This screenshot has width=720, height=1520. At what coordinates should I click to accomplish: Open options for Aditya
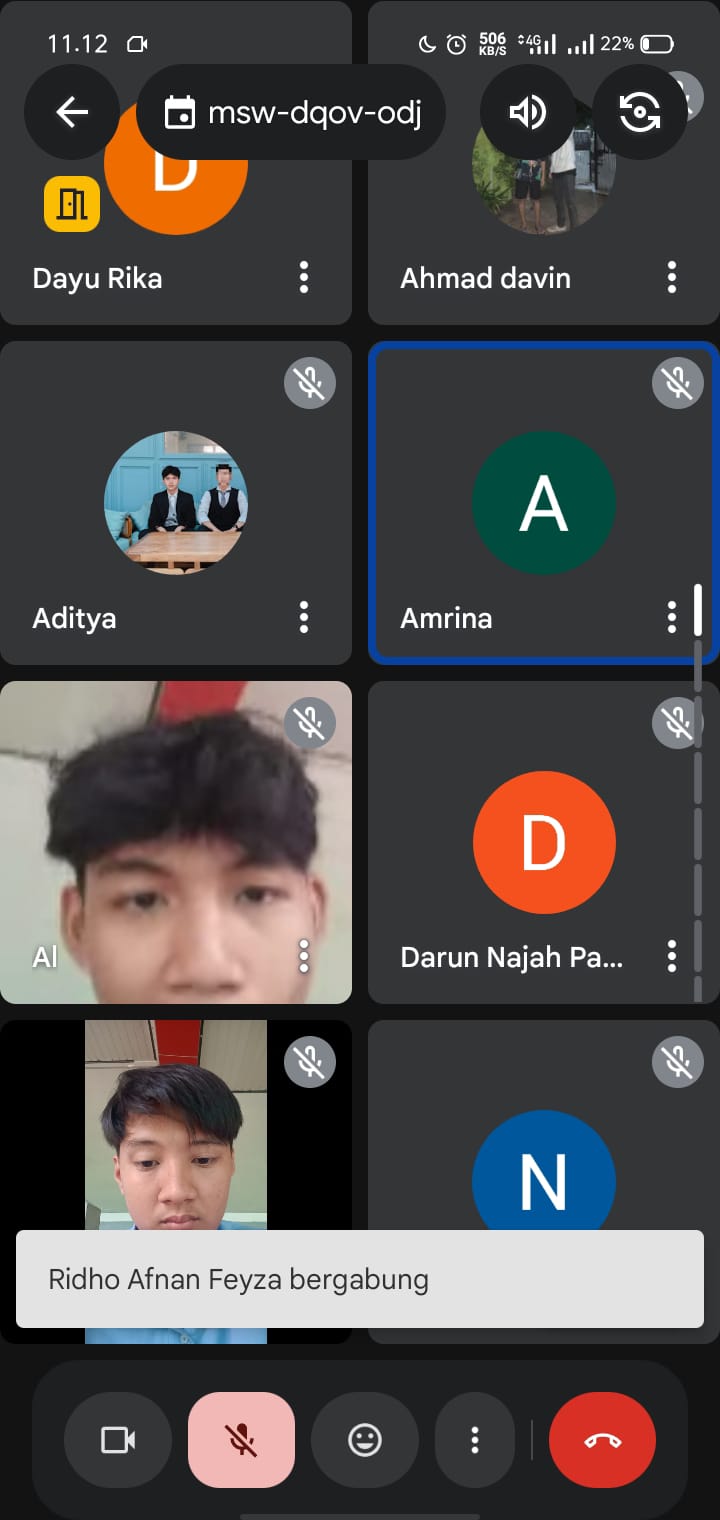(304, 617)
